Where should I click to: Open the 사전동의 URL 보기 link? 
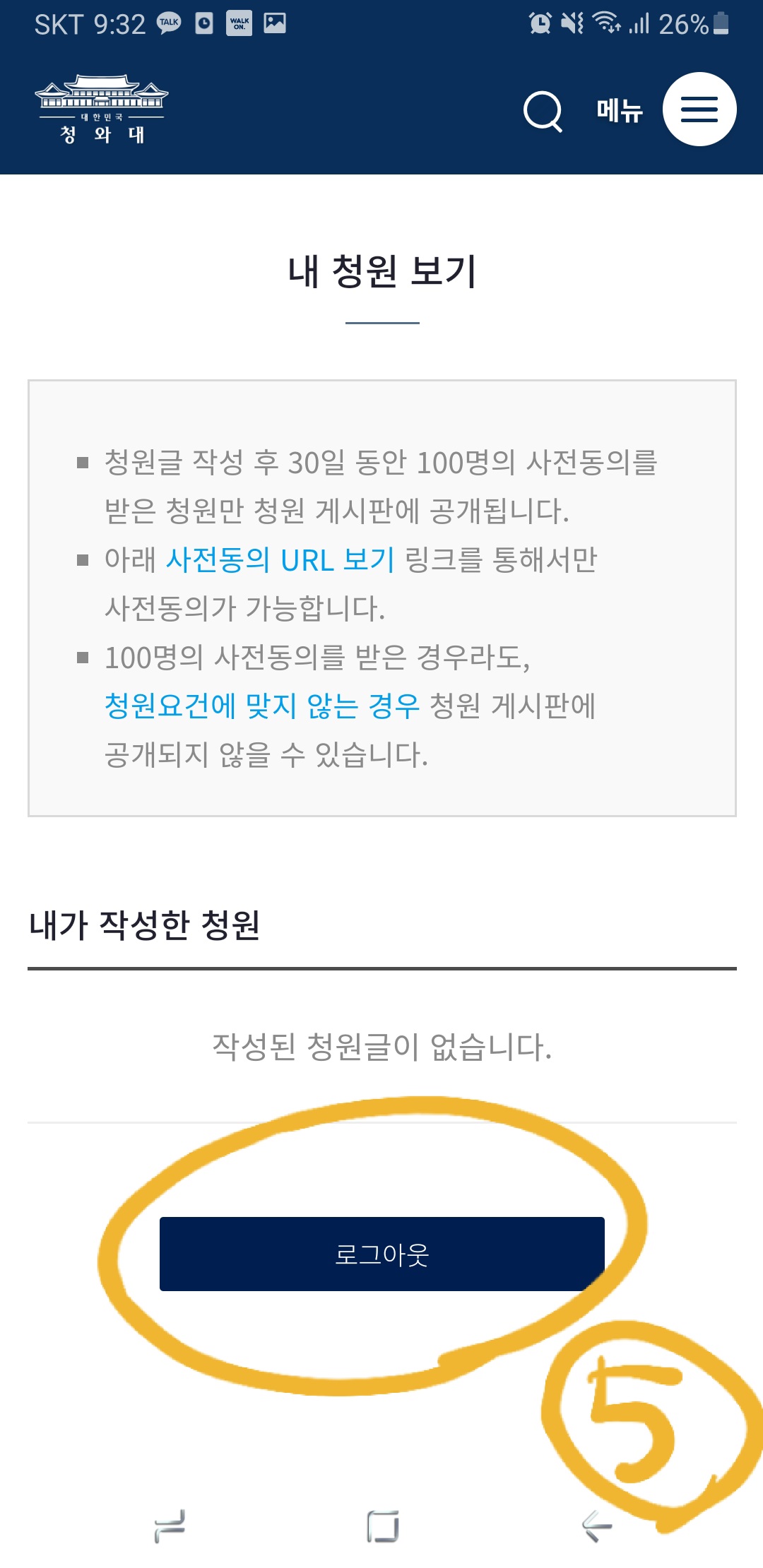tap(280, 560)
